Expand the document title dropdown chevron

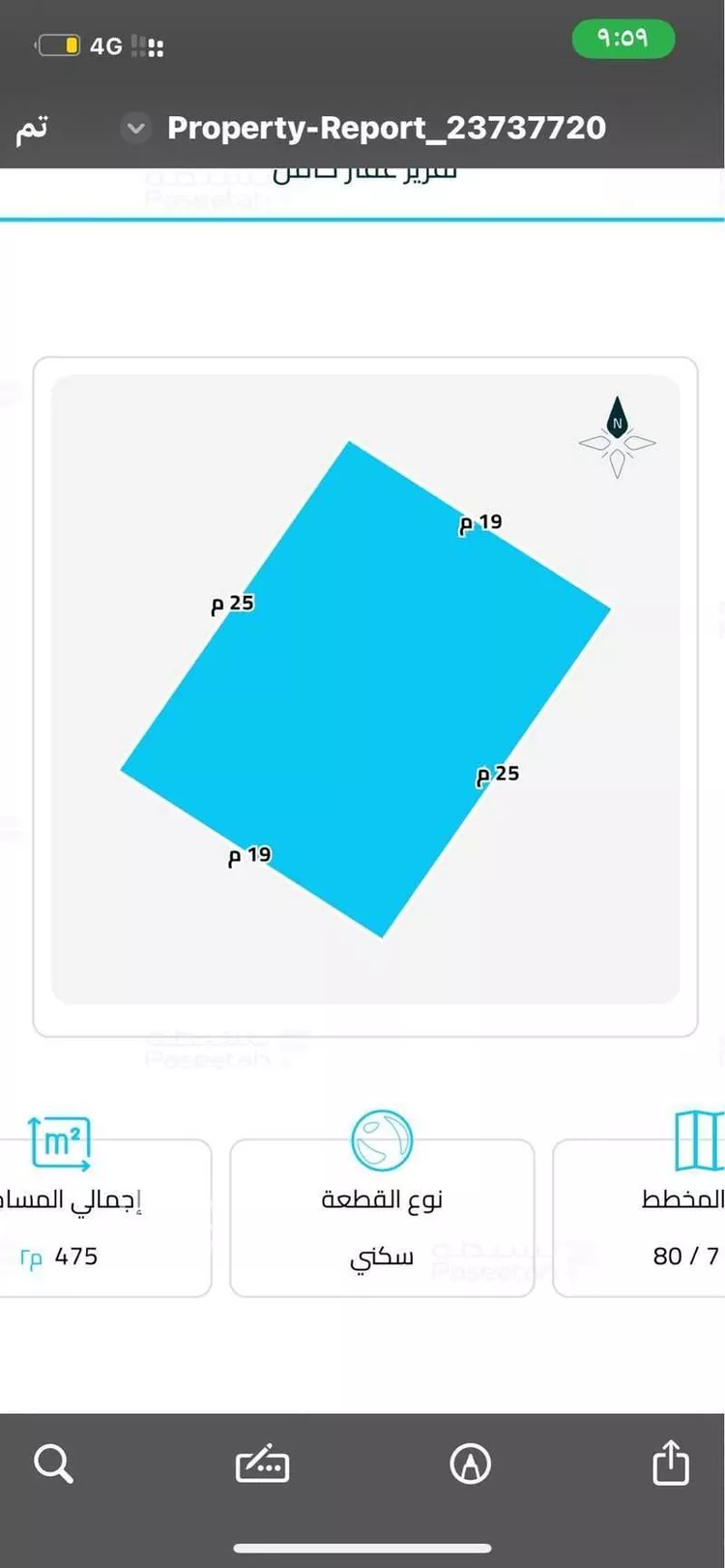pyautogui.click(x=136, y=129)
